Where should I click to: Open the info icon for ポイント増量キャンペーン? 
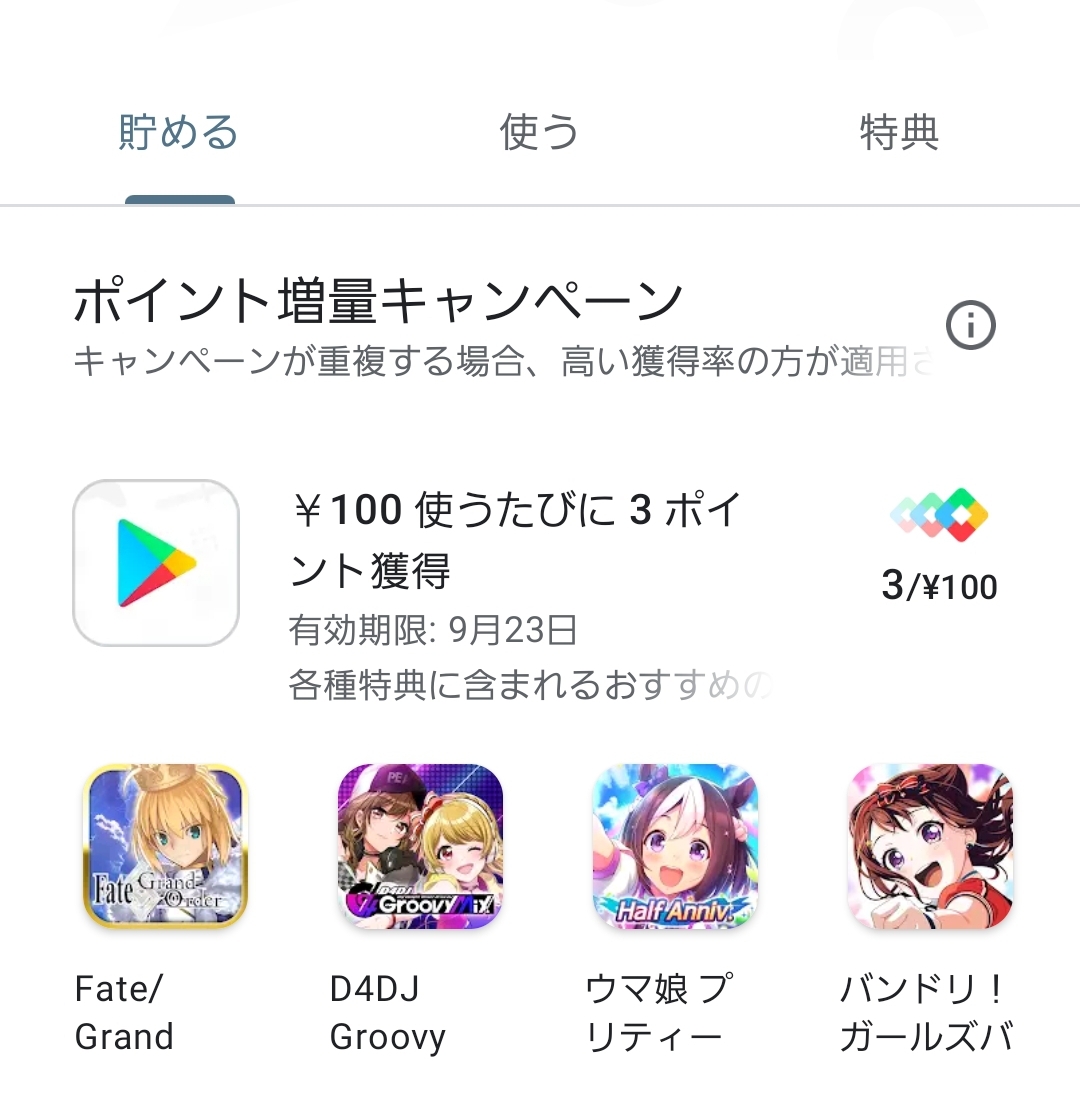[x=971, y=325]
